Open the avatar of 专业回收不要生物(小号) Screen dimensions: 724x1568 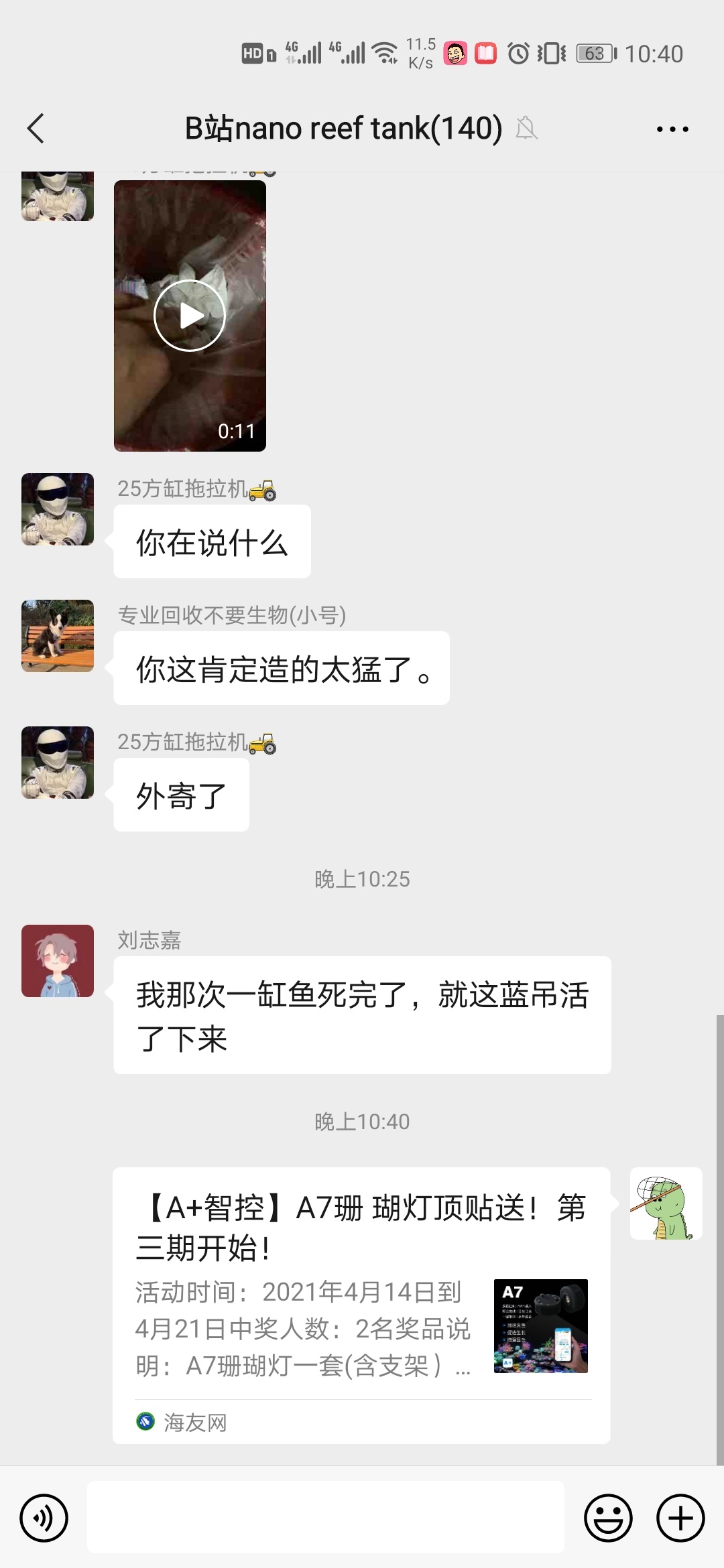click(58, 636)
